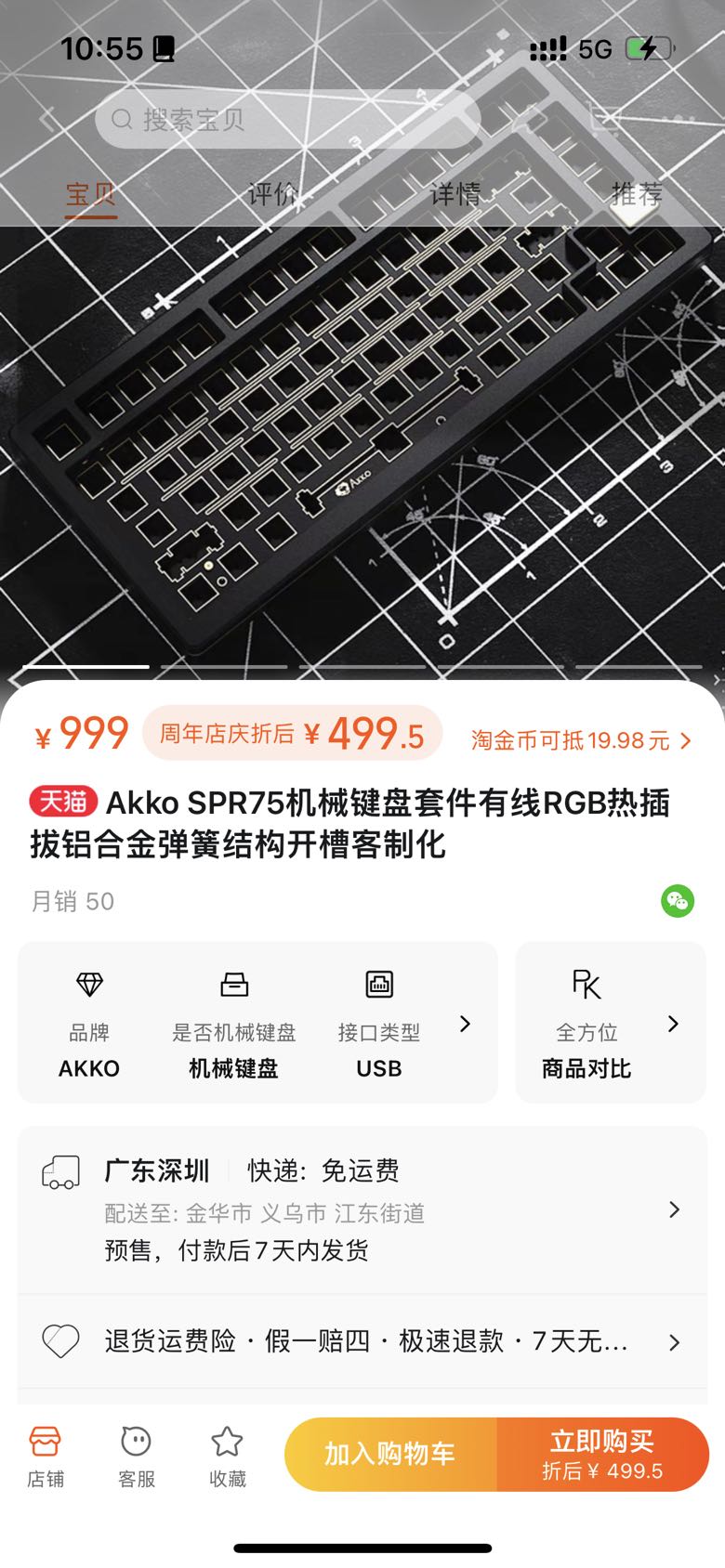Tap the search magnifier in search bar
Screen dimensions: 725x1568
122,121
